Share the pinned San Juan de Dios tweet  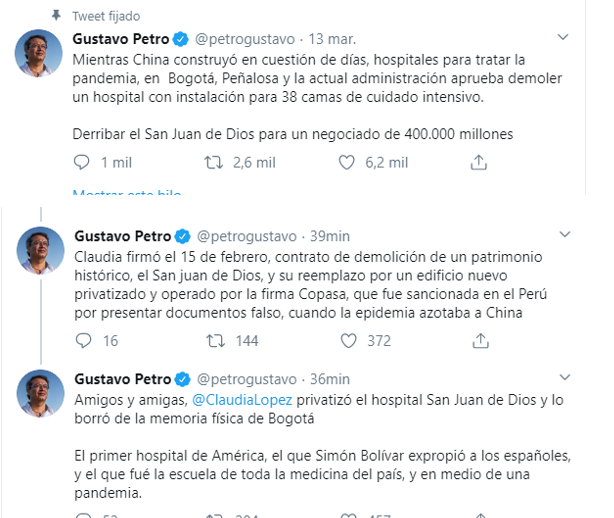click(x=479, y=162)
